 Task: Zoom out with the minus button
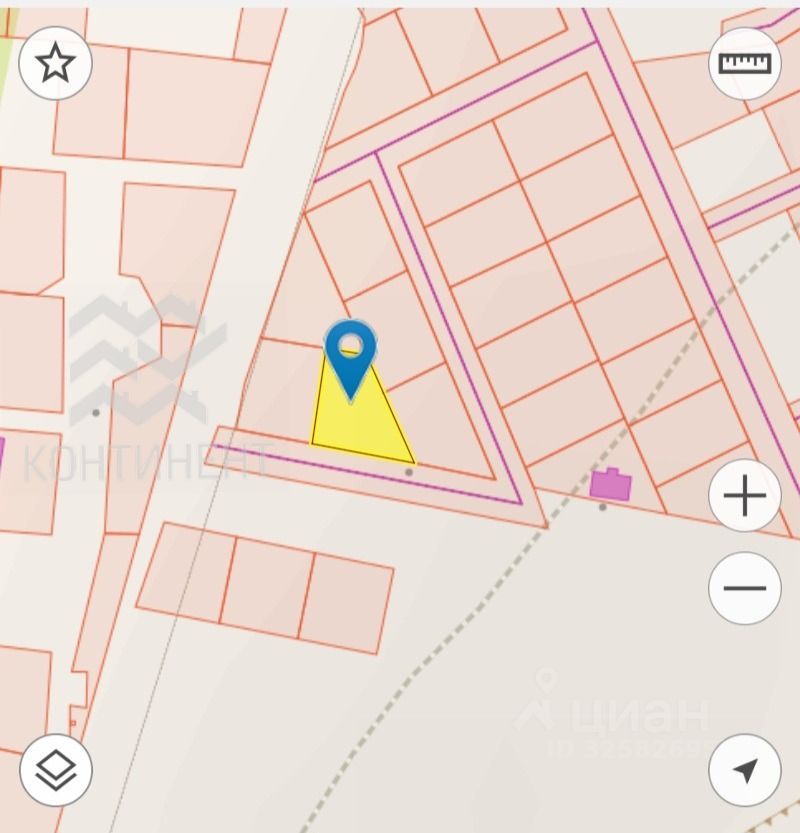pos(745,588)
